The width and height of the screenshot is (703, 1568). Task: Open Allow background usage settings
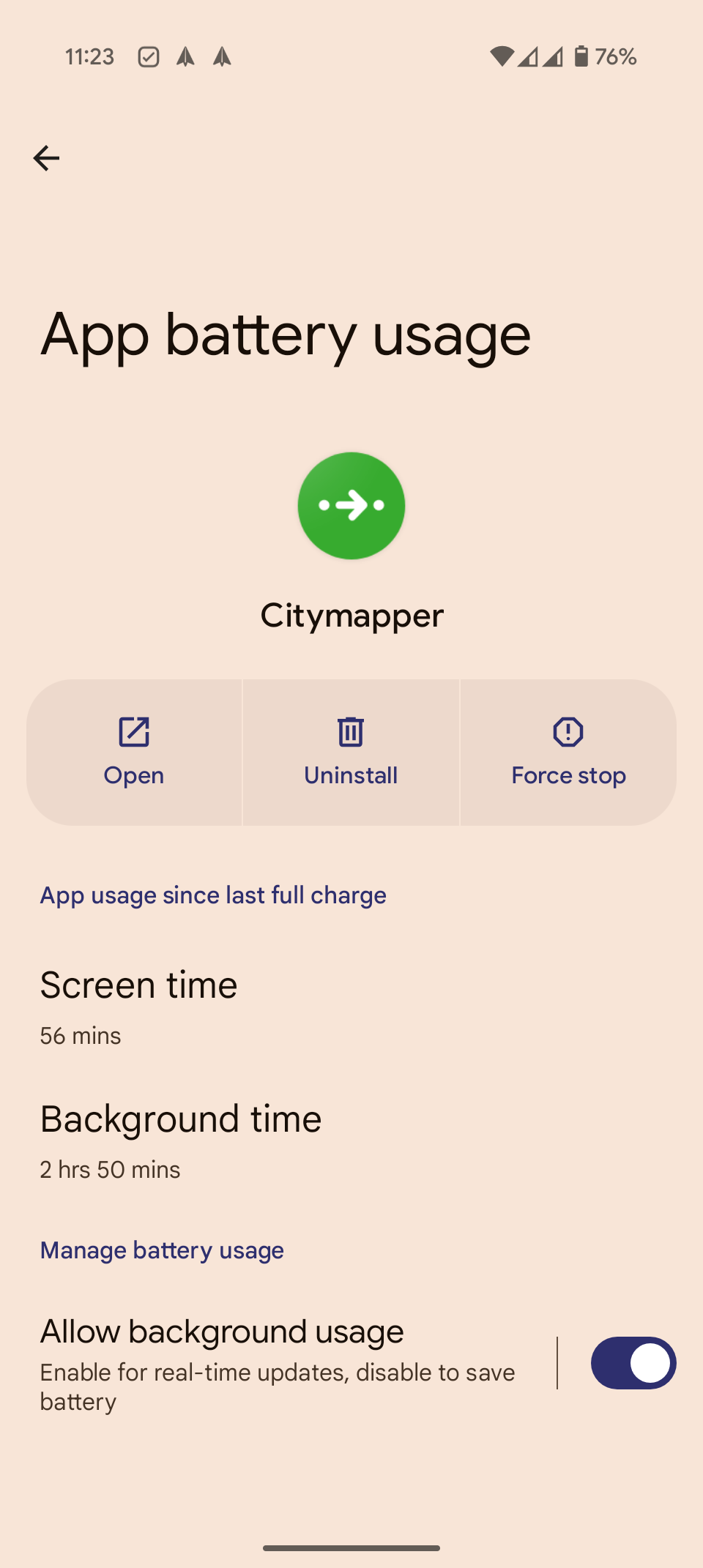click(x=278, y=1363)
